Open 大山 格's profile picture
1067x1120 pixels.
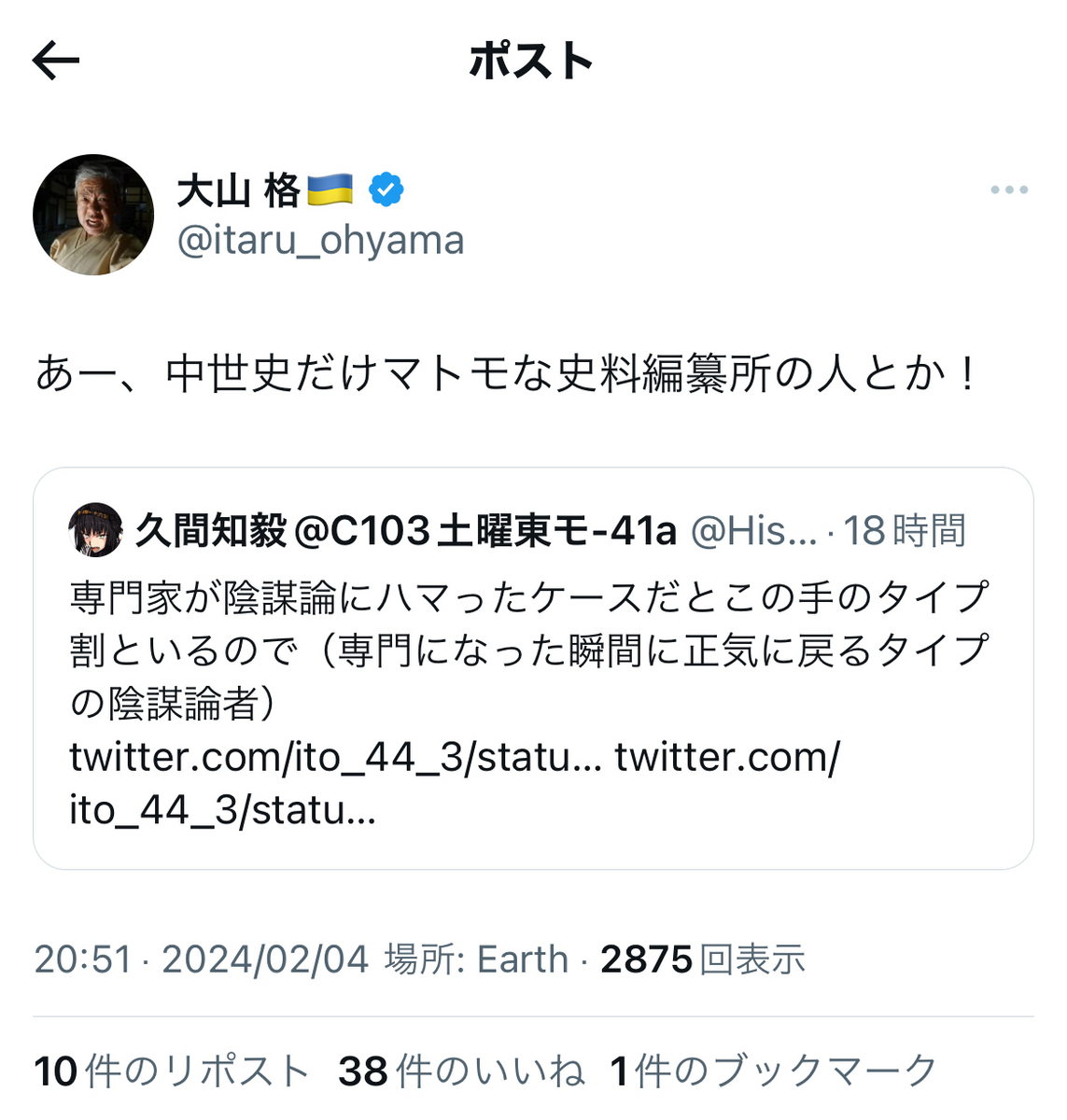[93, 215]
